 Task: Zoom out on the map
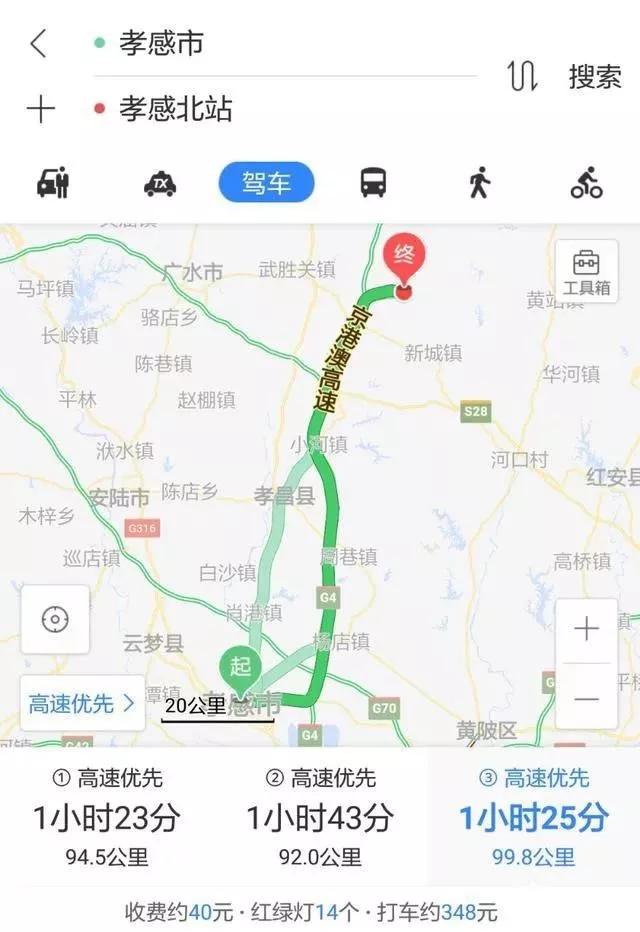coord(587,697)
